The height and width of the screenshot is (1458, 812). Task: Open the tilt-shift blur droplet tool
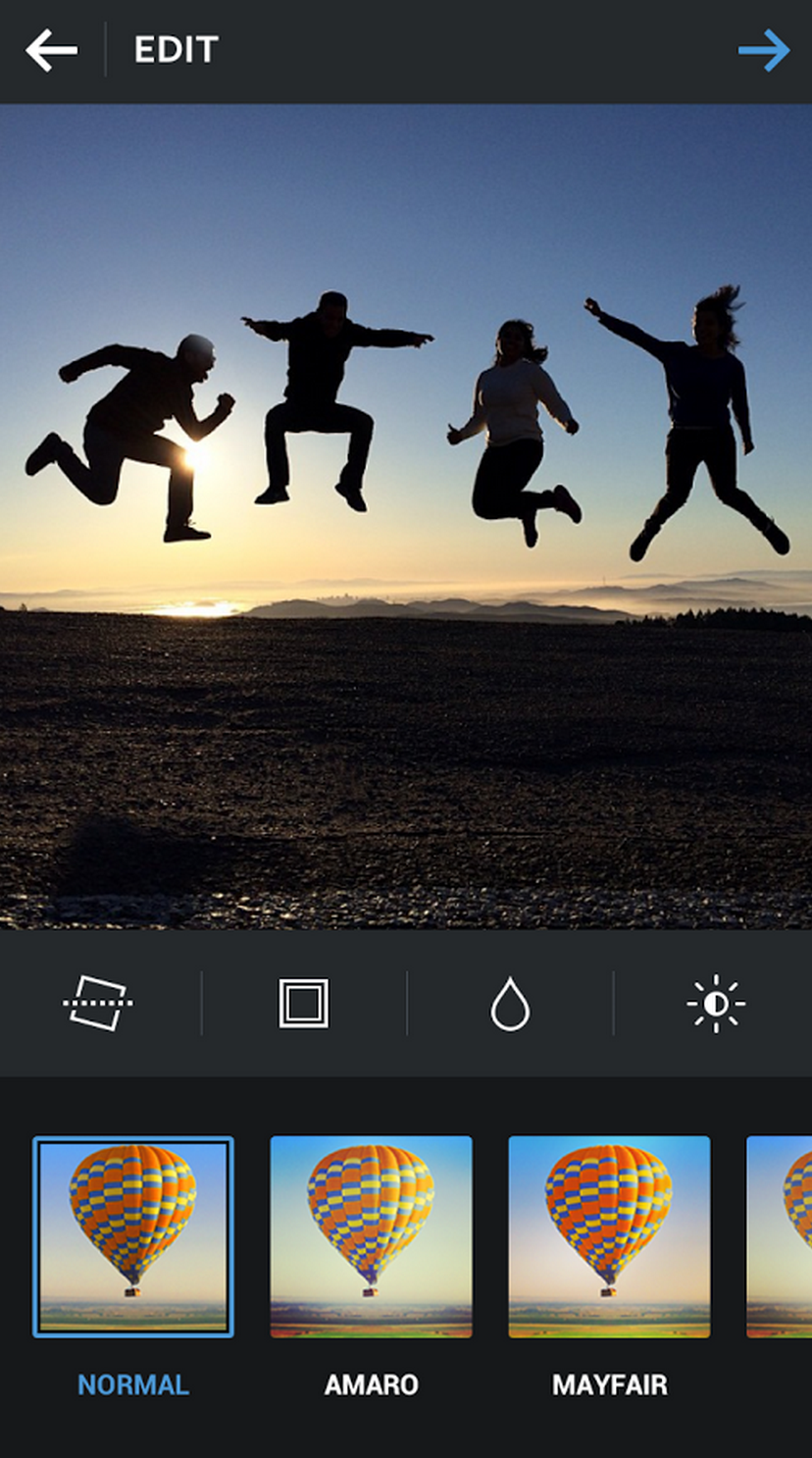point(510,1003)
